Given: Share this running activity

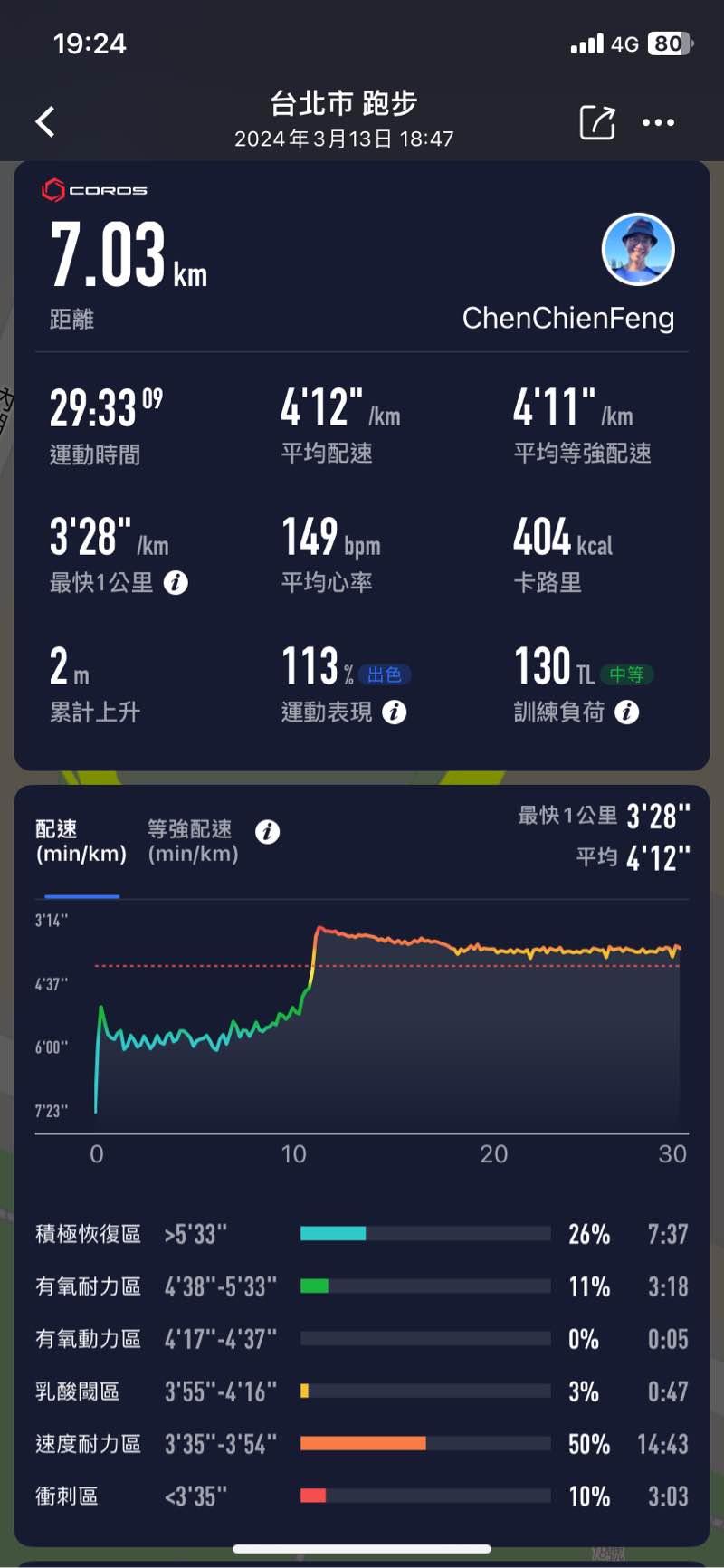Looking at the screenshot, I should pos(597,122).
